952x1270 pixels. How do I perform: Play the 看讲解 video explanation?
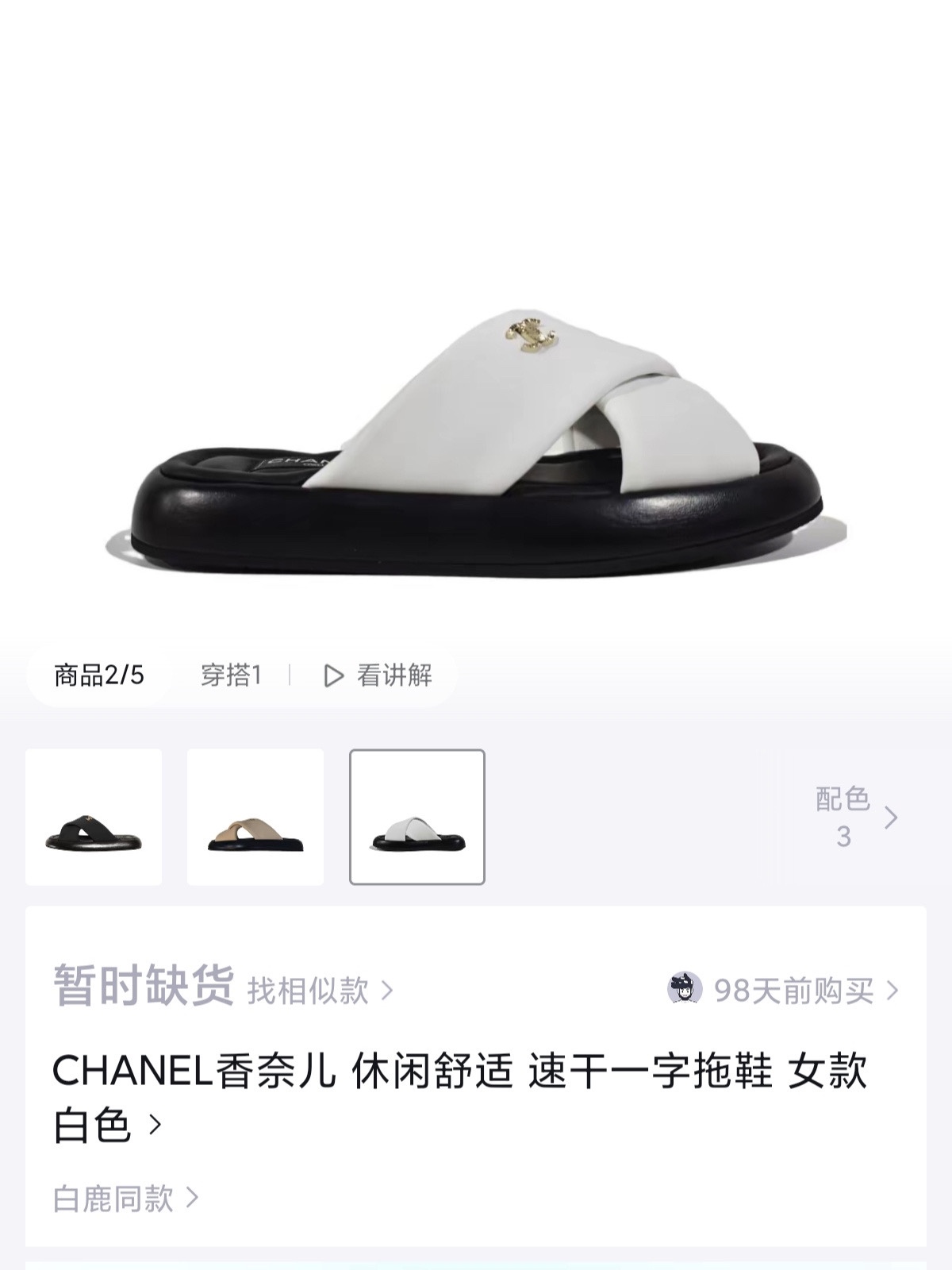[x=378, y=675]
